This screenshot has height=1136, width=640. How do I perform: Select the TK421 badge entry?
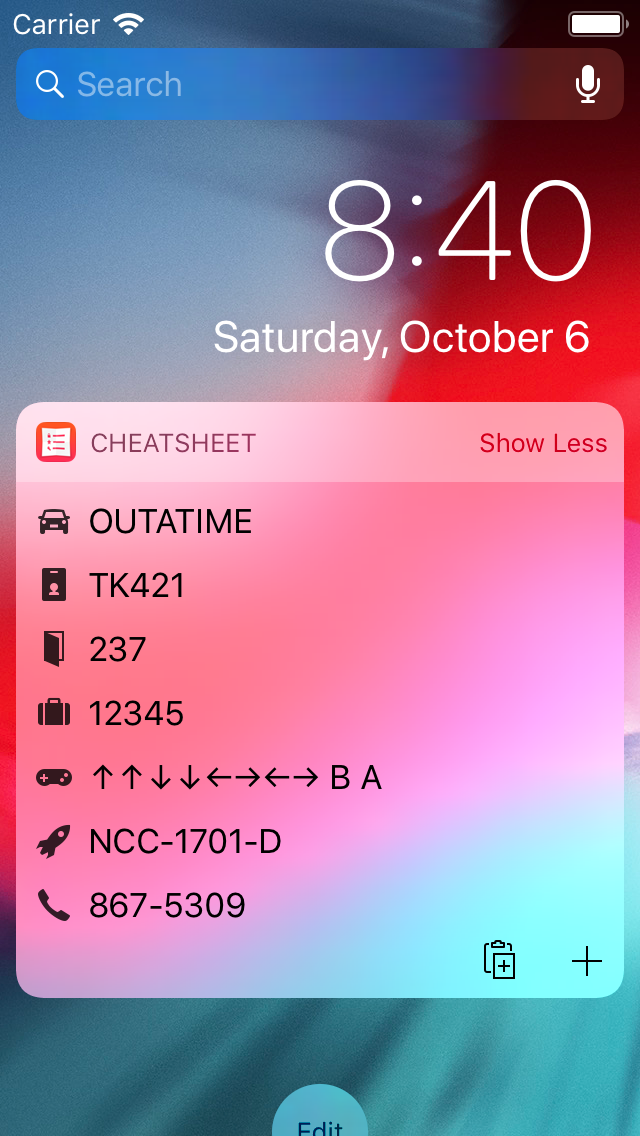coord(320,585)
